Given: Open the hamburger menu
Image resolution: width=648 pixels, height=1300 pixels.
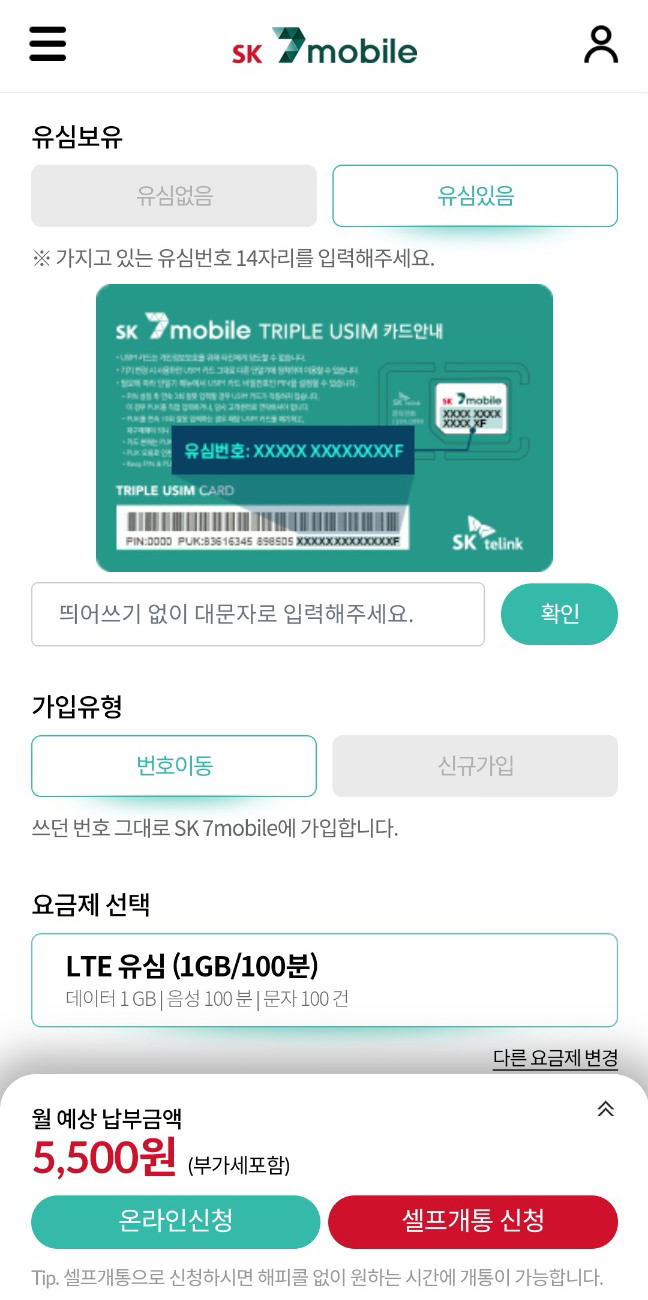Looking at the screenshot, I should point(48,44).
